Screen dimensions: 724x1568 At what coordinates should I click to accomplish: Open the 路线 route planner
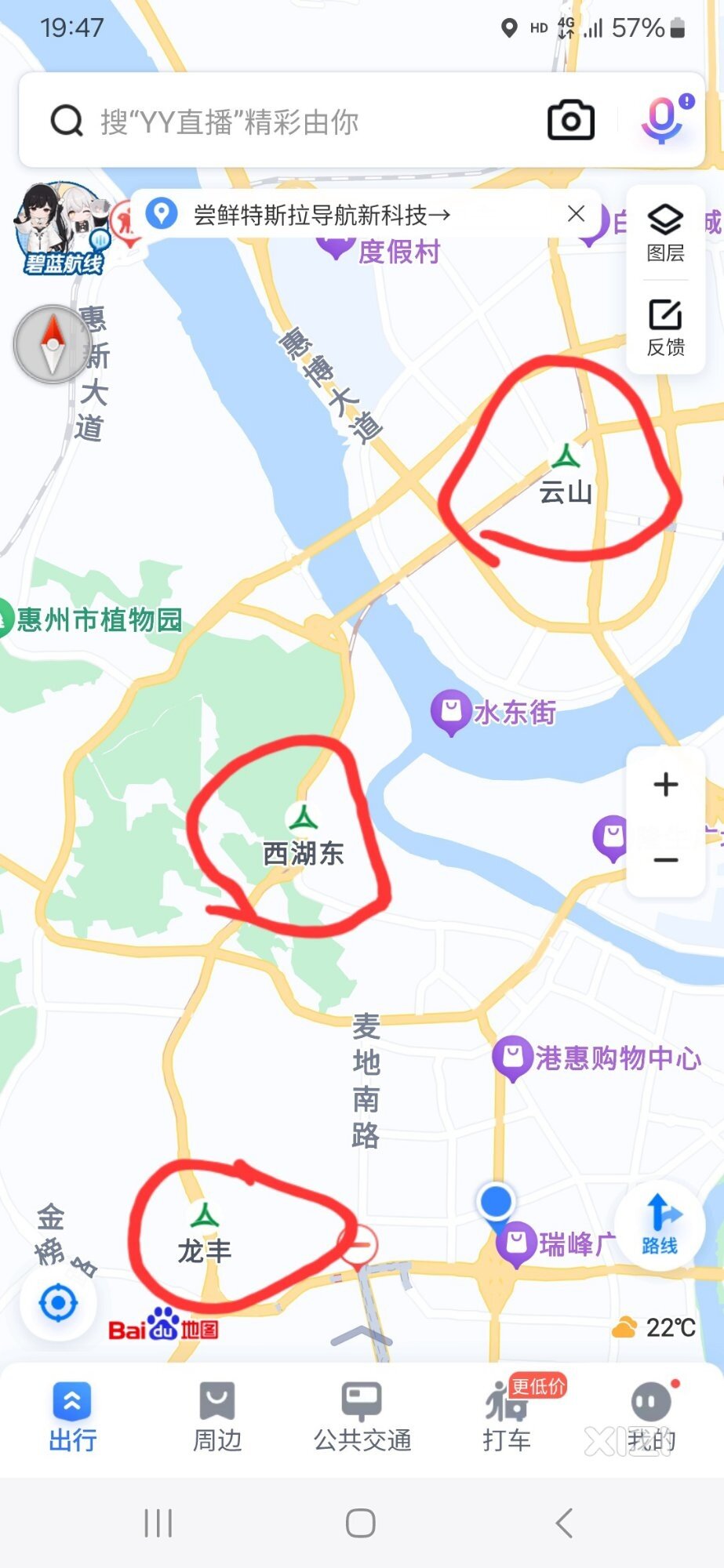click(x=659, y=1225)
